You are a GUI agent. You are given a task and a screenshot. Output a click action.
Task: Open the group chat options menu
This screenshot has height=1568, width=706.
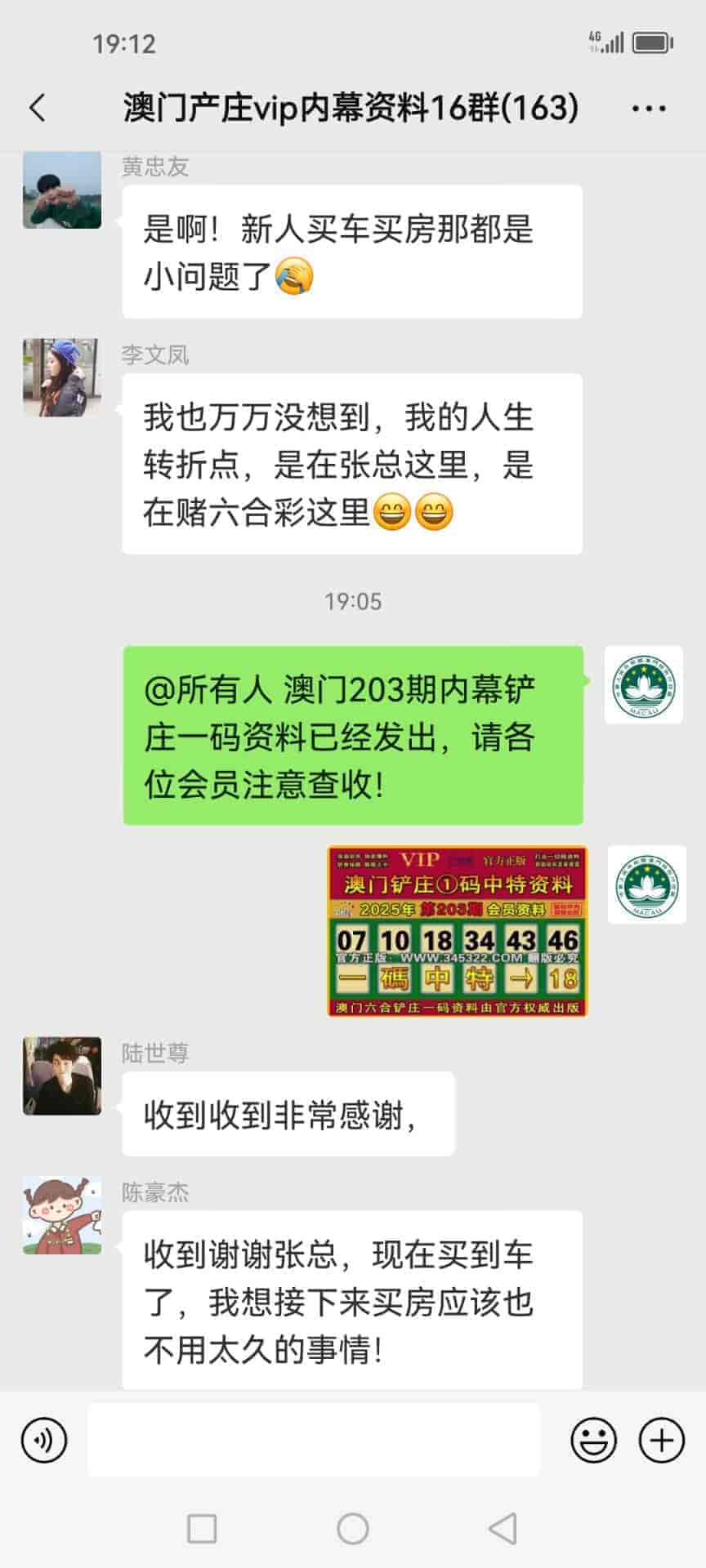[x=649, y=108]
